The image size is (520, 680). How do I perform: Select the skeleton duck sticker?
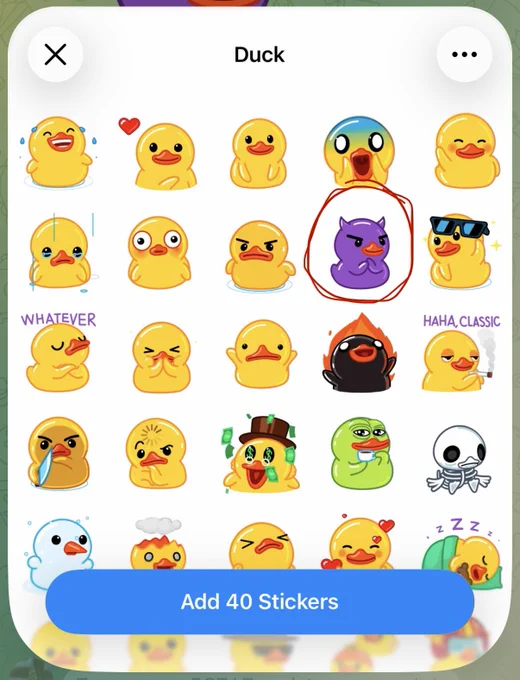click(x=461, y=460)
